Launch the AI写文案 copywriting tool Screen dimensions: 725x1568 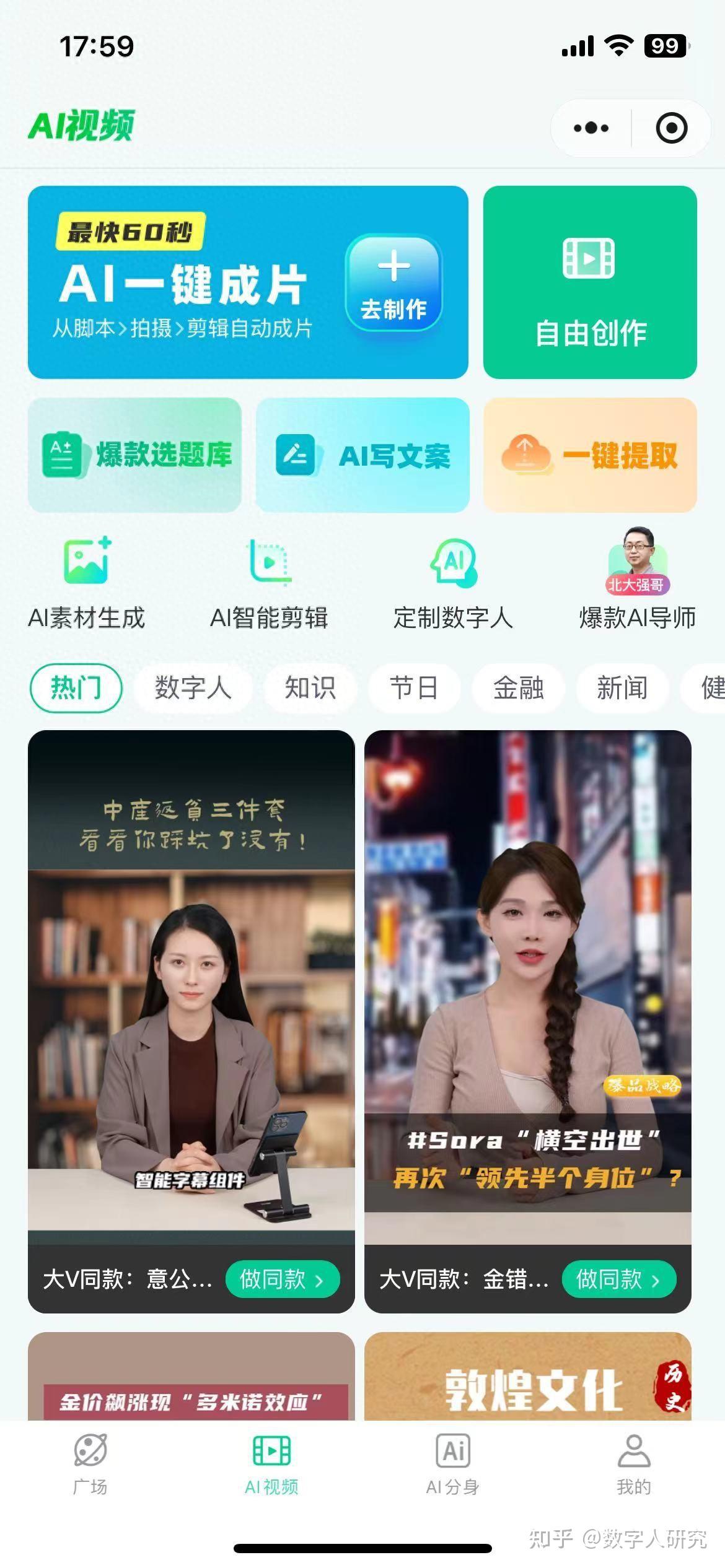click(361, 456)
